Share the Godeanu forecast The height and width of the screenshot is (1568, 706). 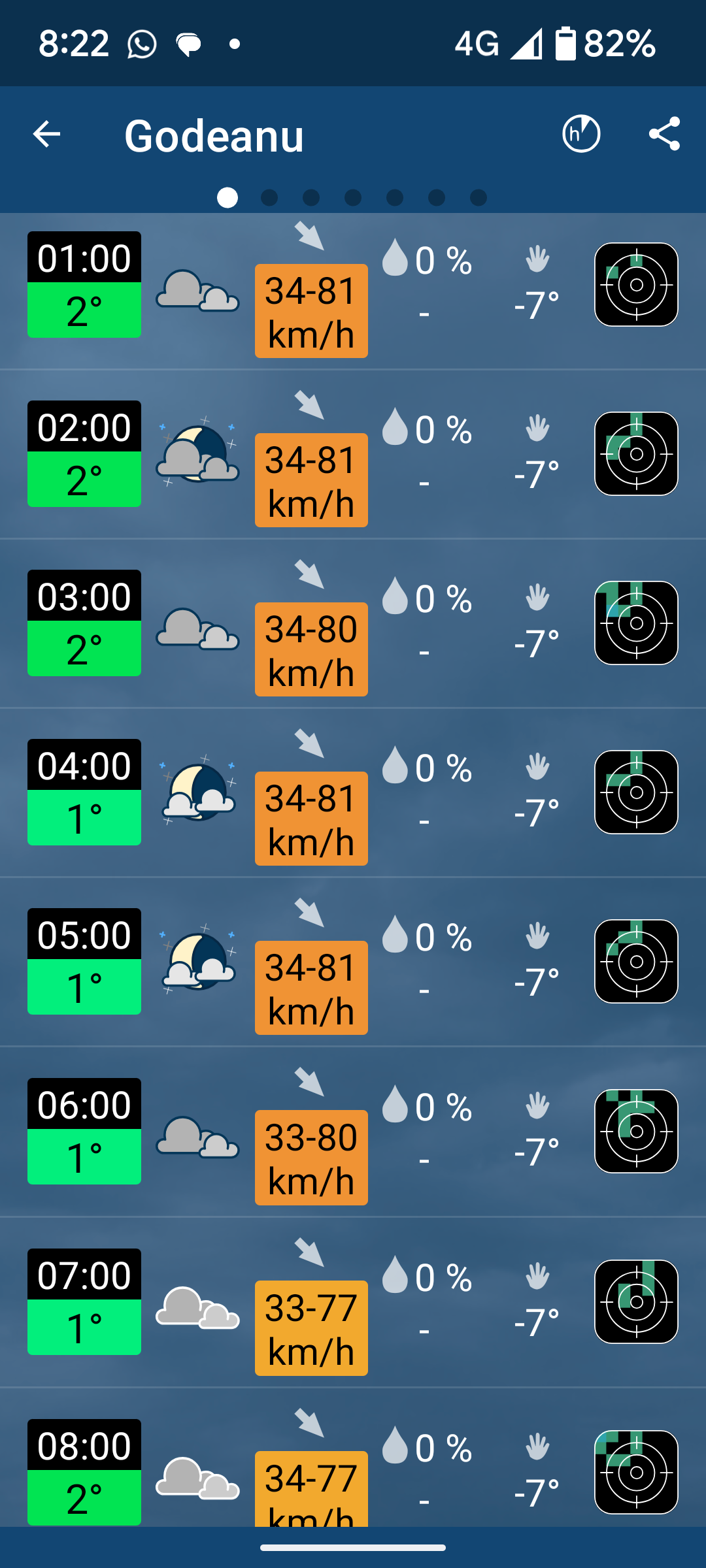tap(664, 134)
